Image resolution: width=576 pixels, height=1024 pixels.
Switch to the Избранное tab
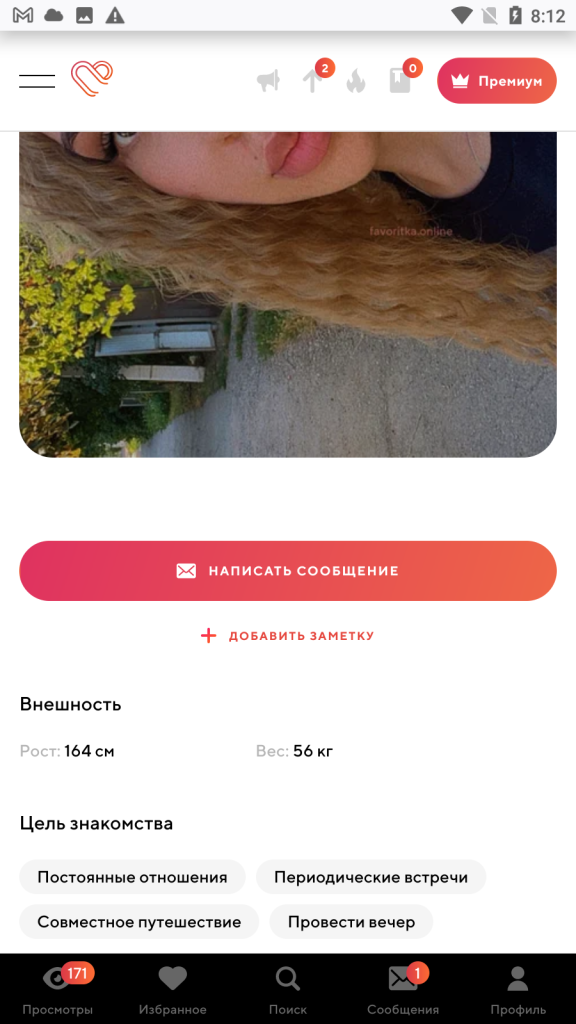[172, 989]
